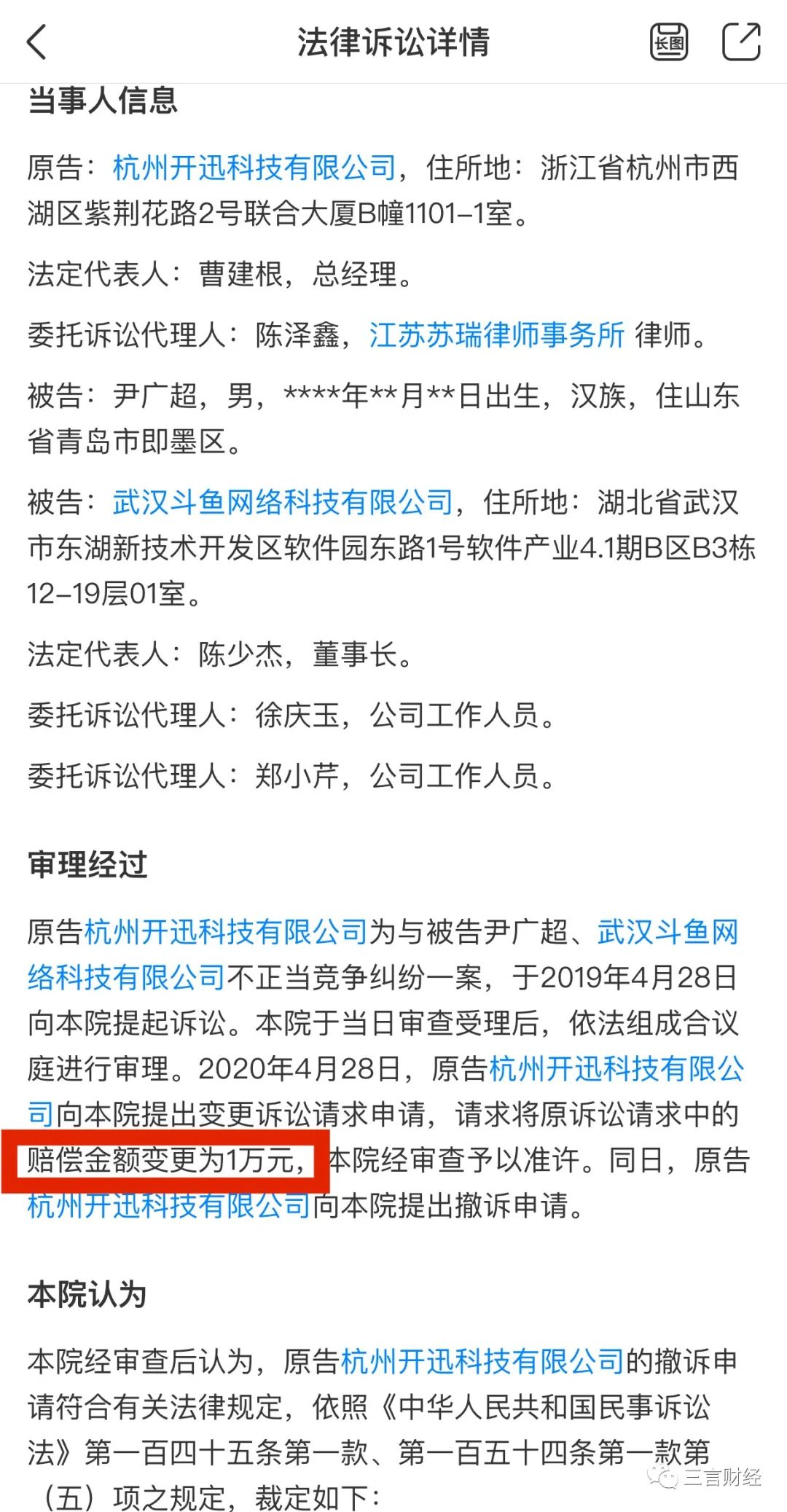
Task: Save the page as a long image (长图)
Action: click(668, 42)
